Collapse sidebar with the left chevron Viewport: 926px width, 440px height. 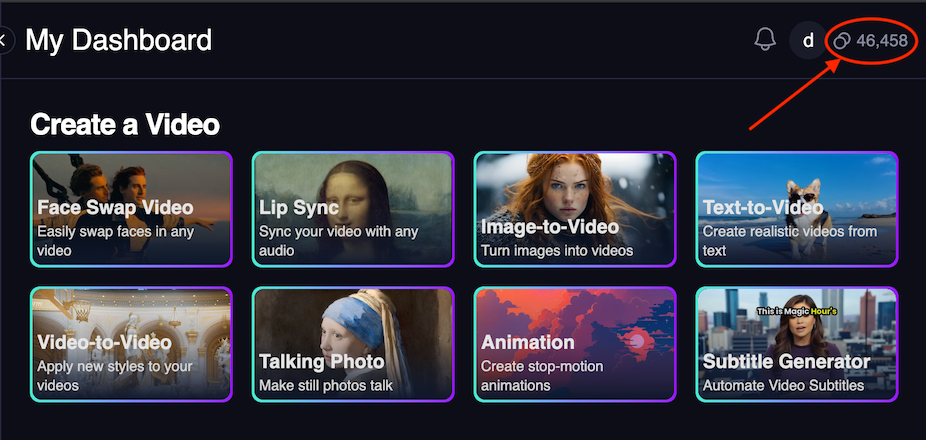[3, 40]
